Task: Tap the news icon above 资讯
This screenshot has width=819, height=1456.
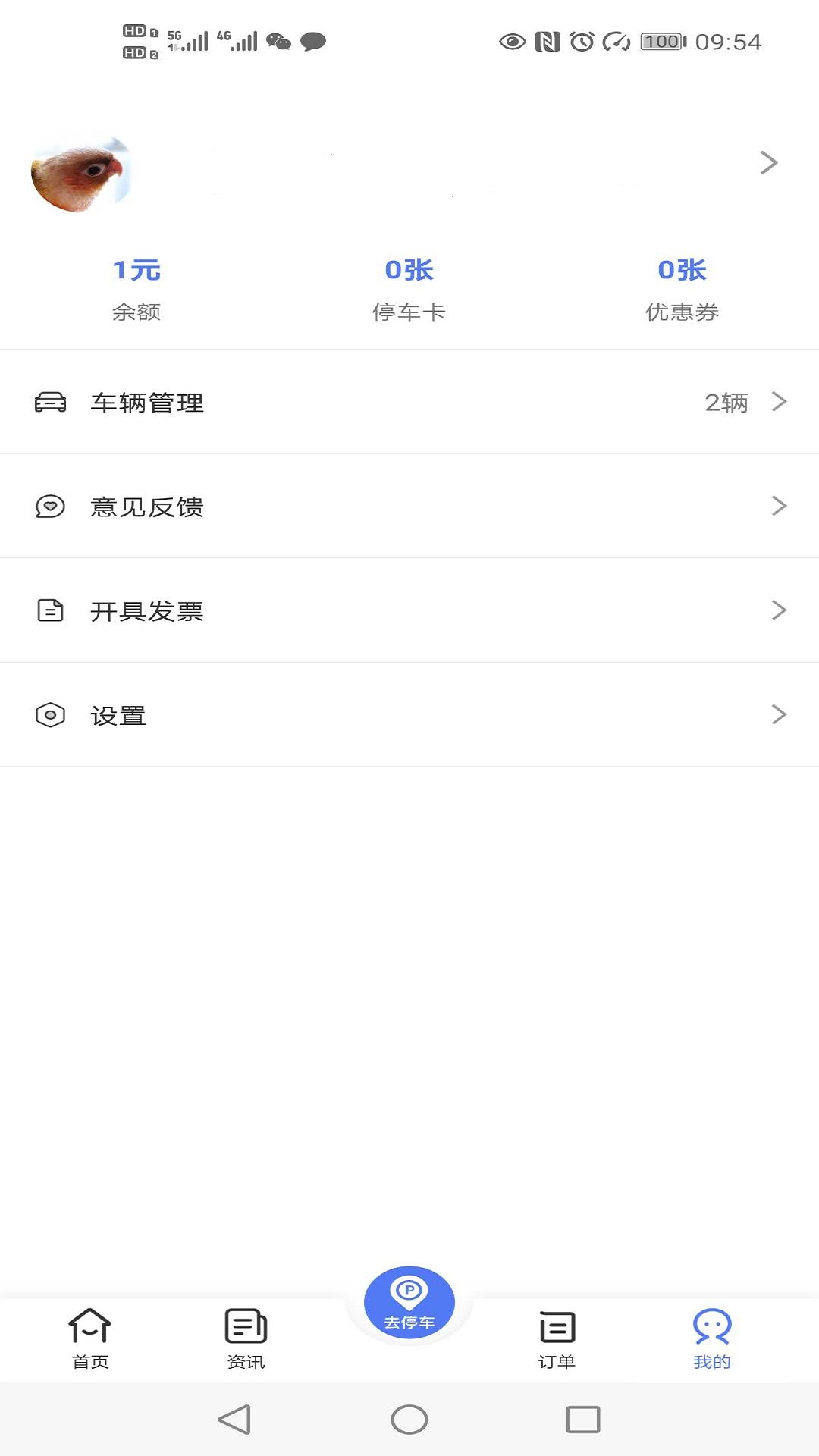Action: coord(244,1323)
